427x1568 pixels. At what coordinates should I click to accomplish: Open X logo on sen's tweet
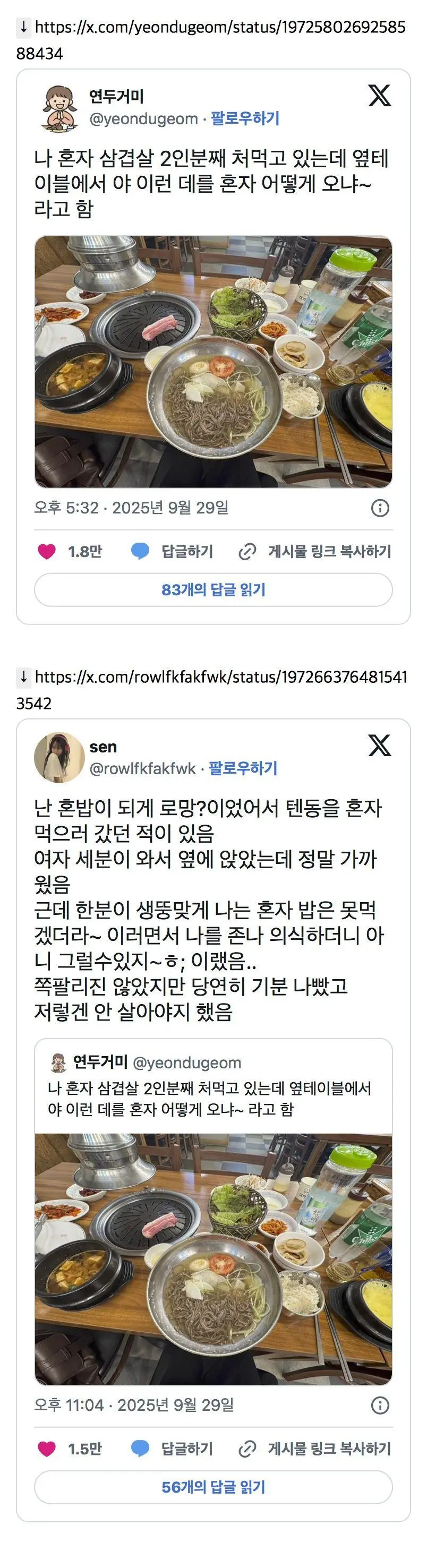coord(380,745)
